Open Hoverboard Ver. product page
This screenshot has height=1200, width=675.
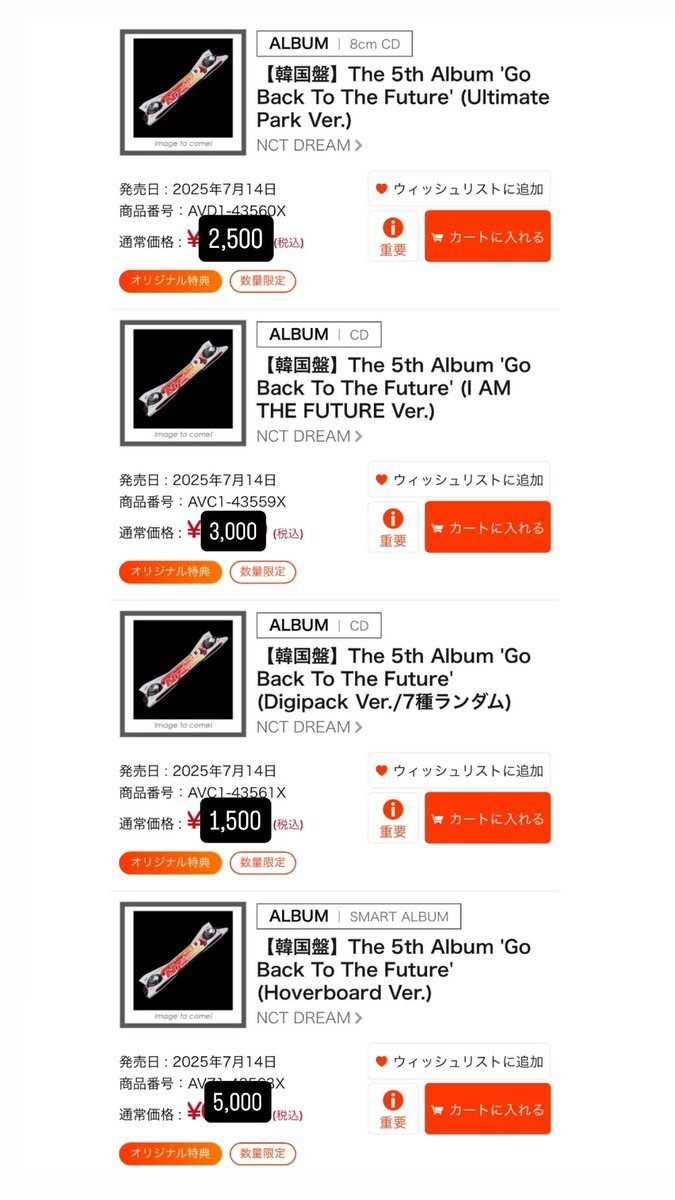[394, 970]
